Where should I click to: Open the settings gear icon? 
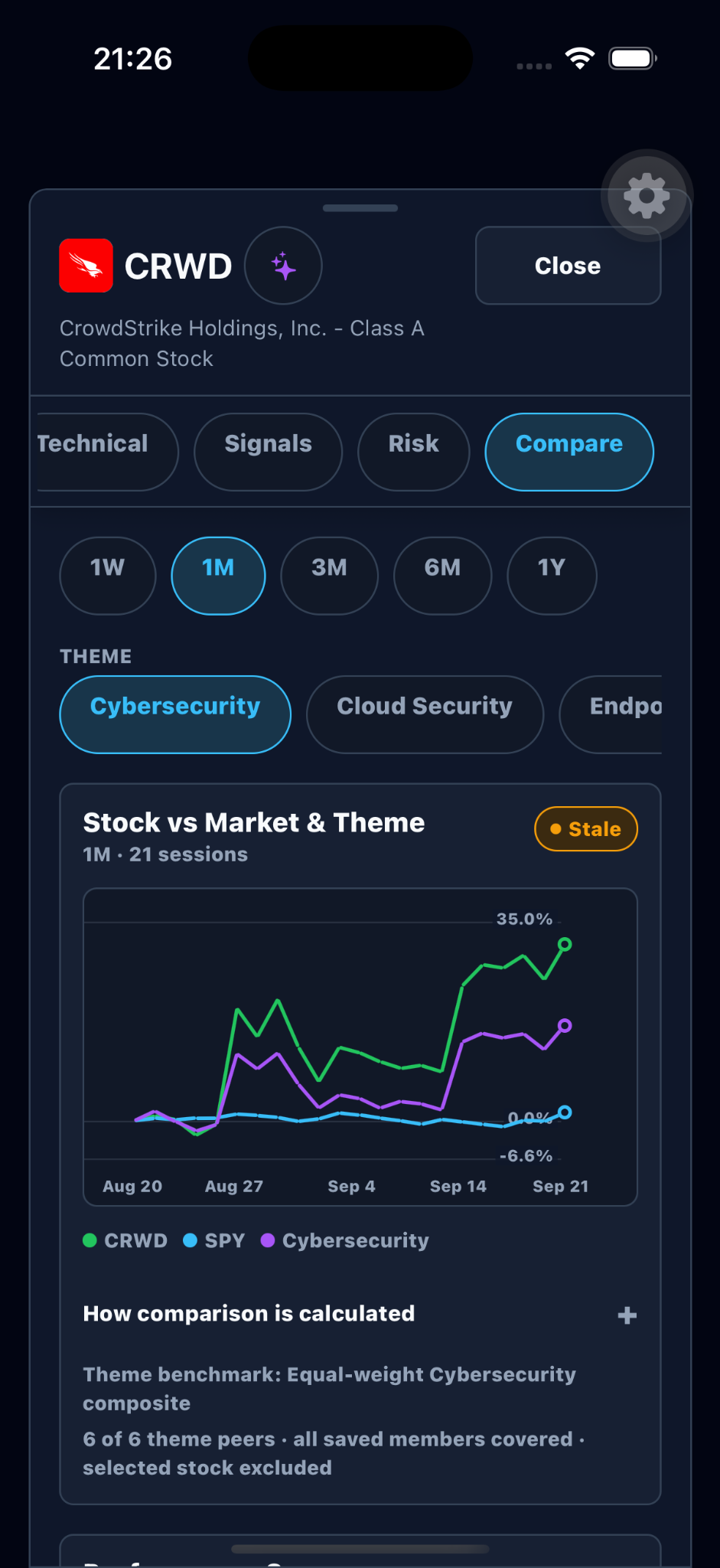(647, 196)
